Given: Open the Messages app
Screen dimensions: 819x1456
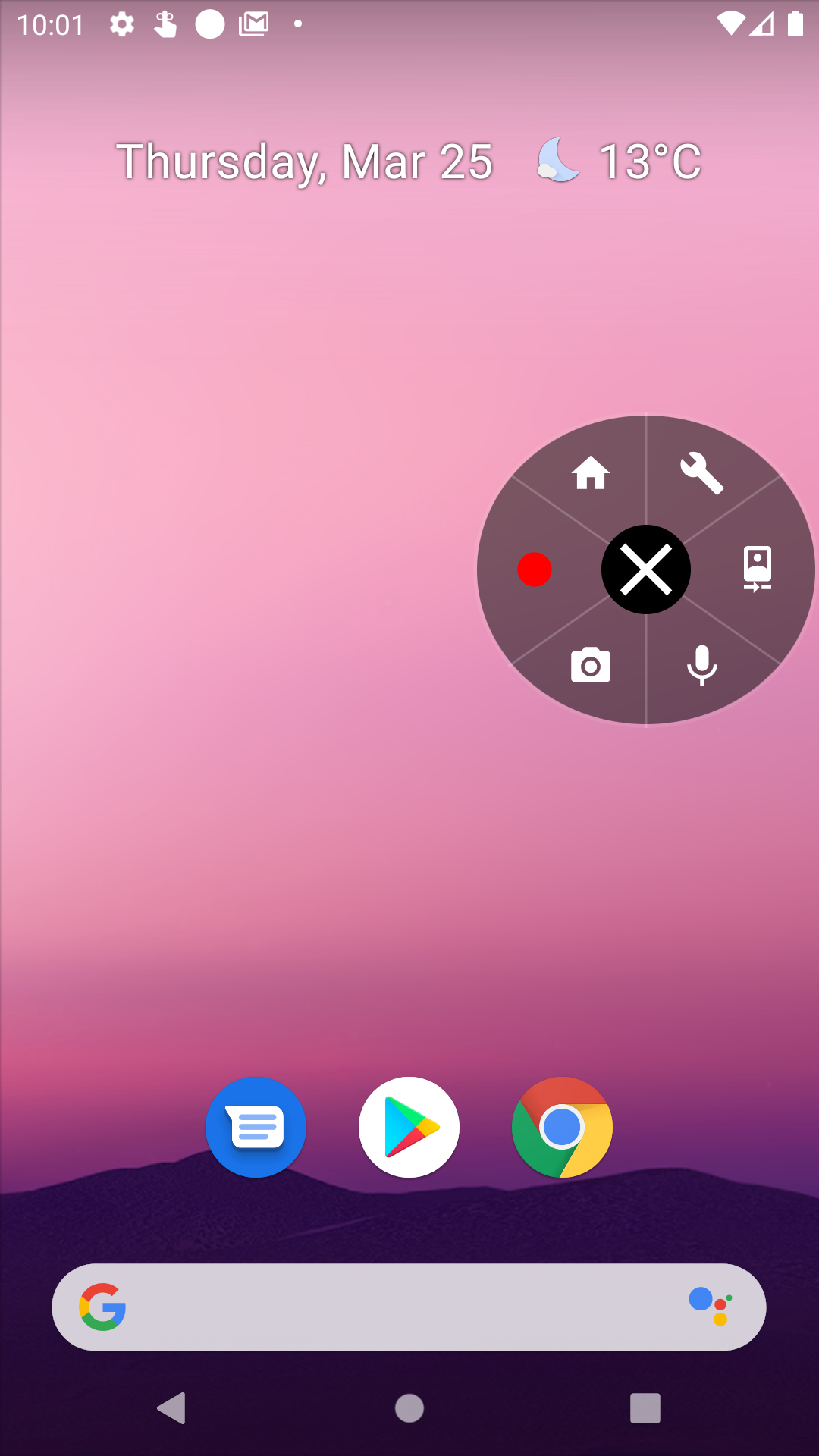Looking at the screenshot, I should click(x=256, y=1127).
